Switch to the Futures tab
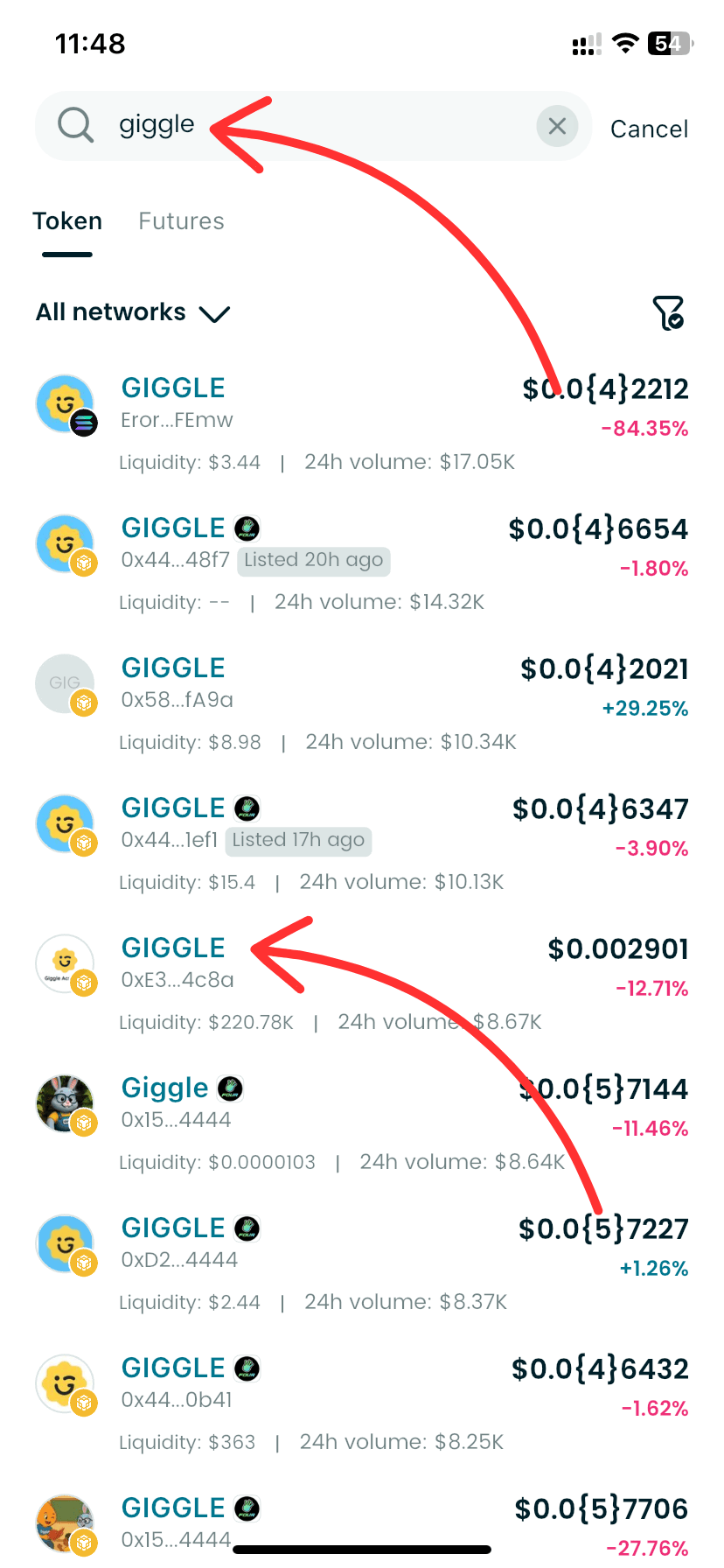 coord(180,221)
